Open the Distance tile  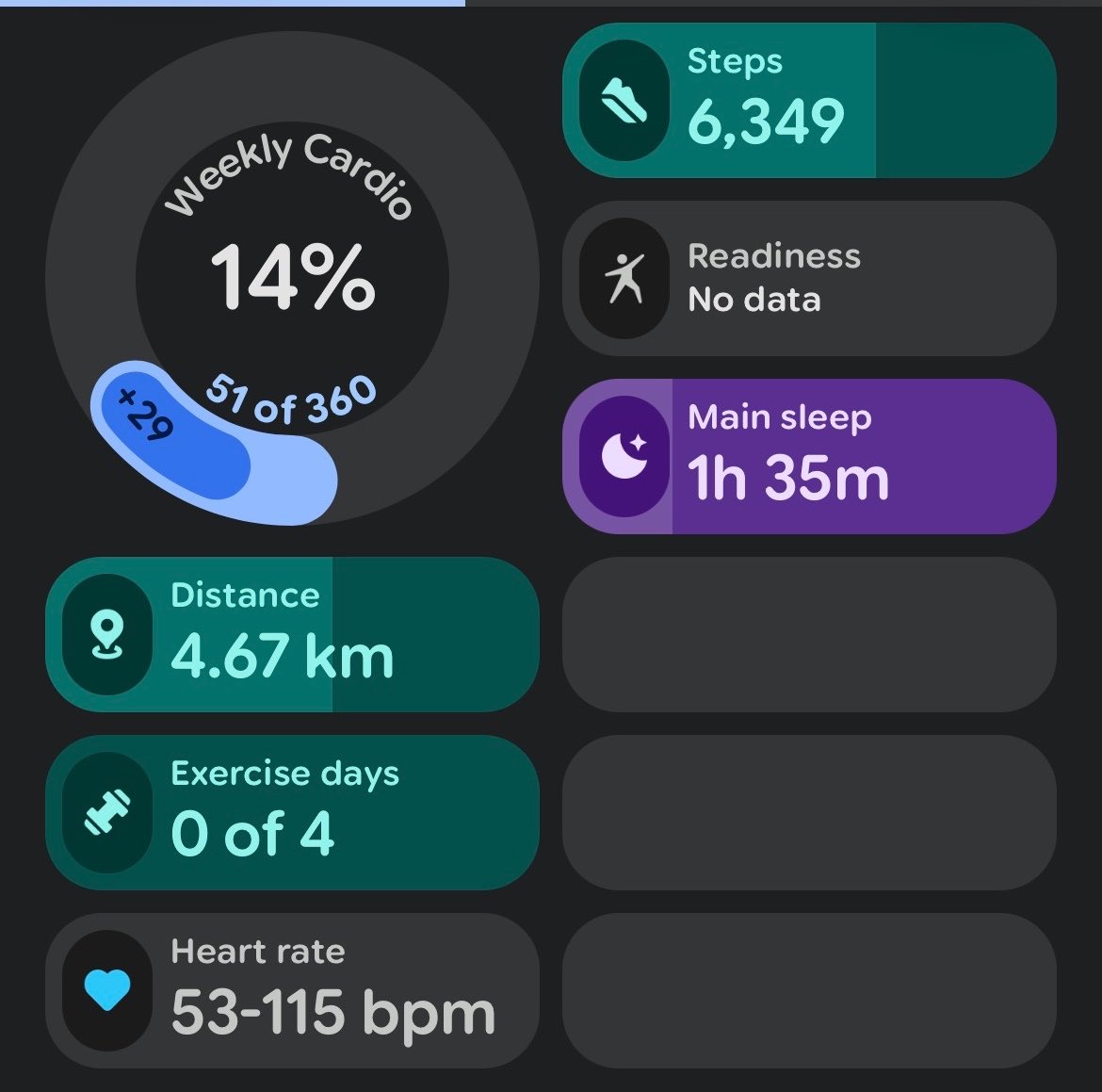292,634
